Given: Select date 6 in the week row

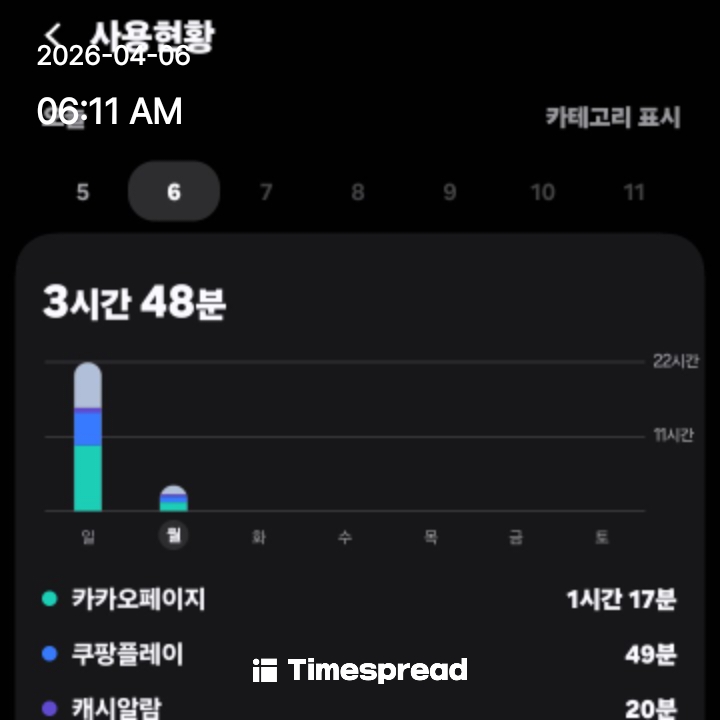Looking at the screenshot, I should pyautogui.click(x=174, y=191).
